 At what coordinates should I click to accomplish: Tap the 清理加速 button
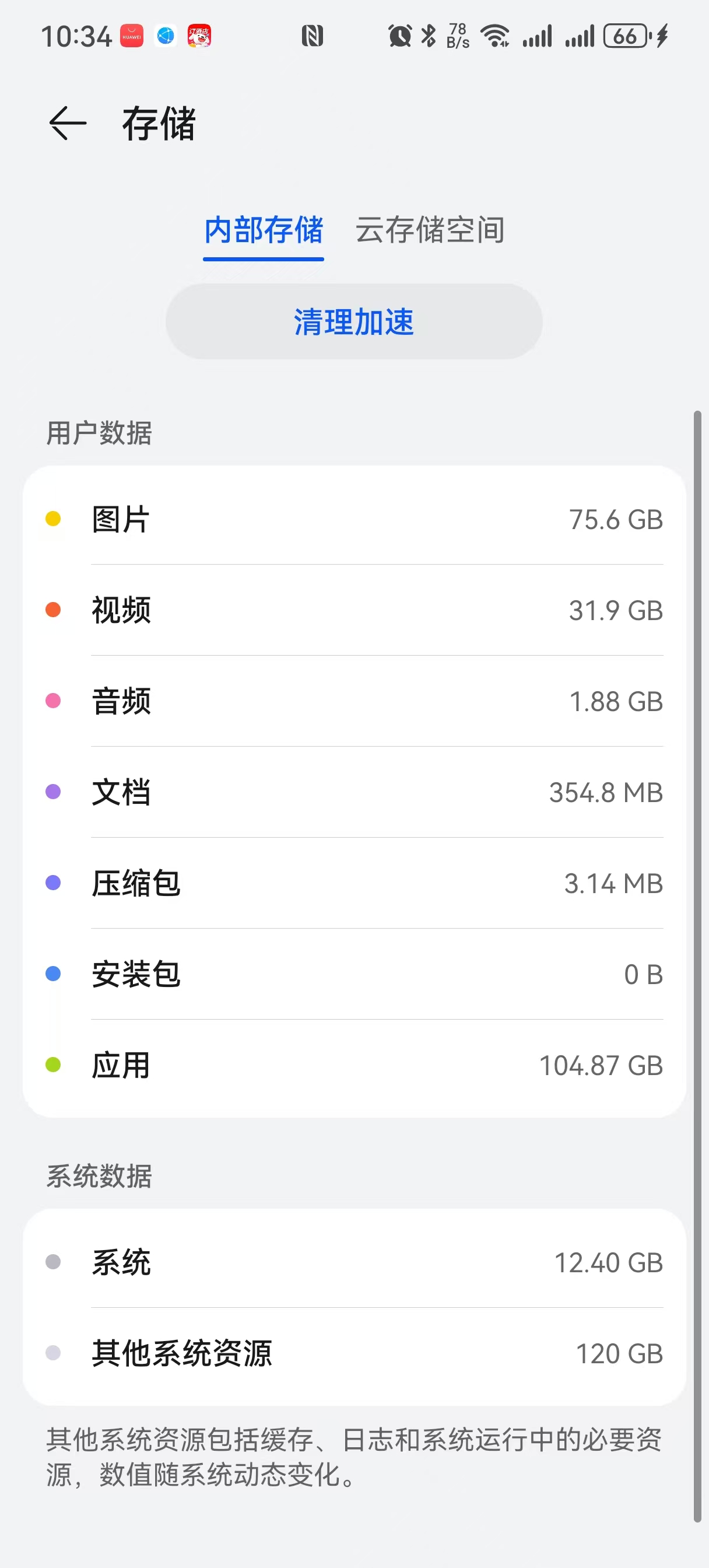point(354,321)
